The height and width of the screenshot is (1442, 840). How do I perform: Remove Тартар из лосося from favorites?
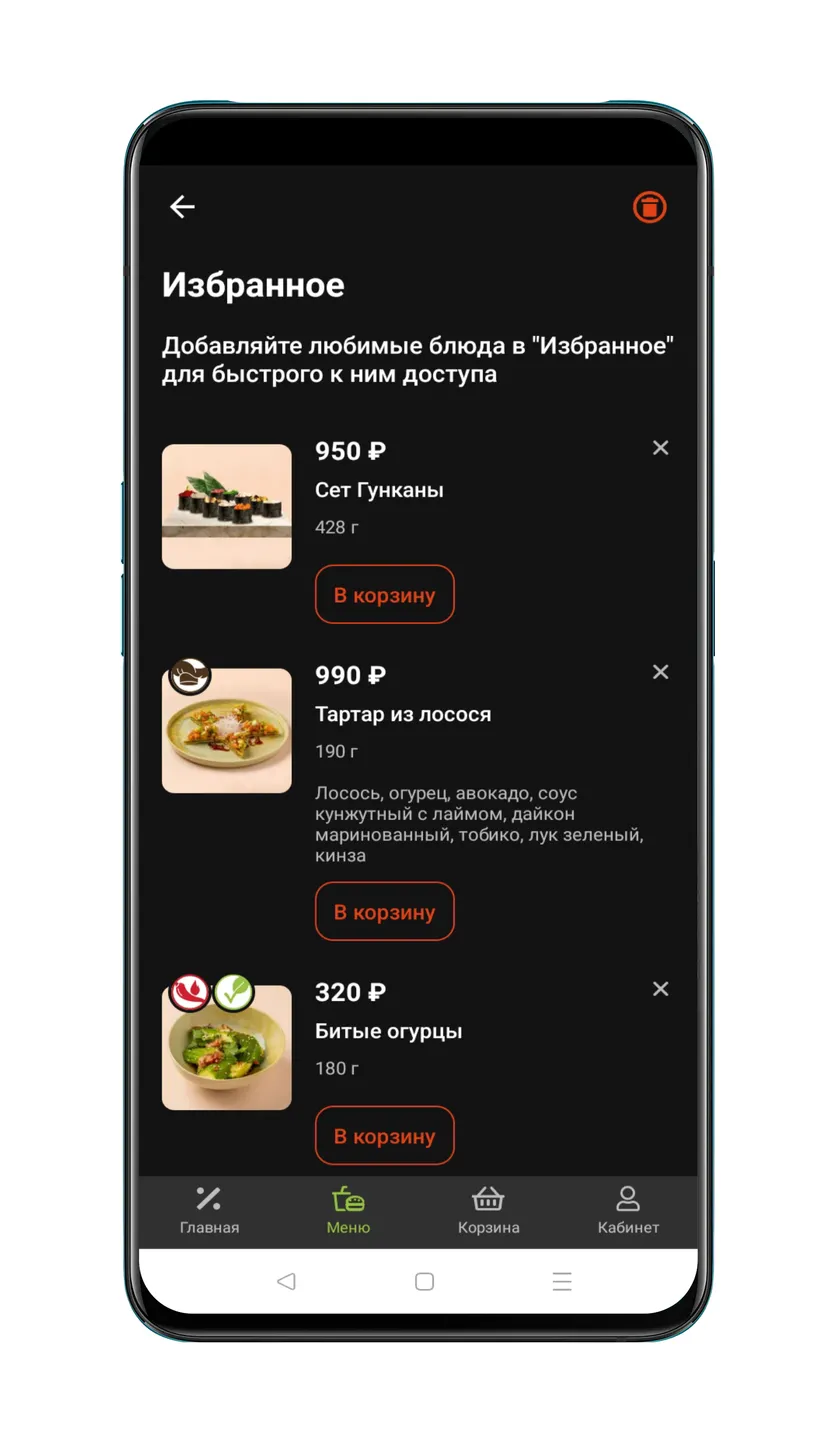(x=660, y=672)
